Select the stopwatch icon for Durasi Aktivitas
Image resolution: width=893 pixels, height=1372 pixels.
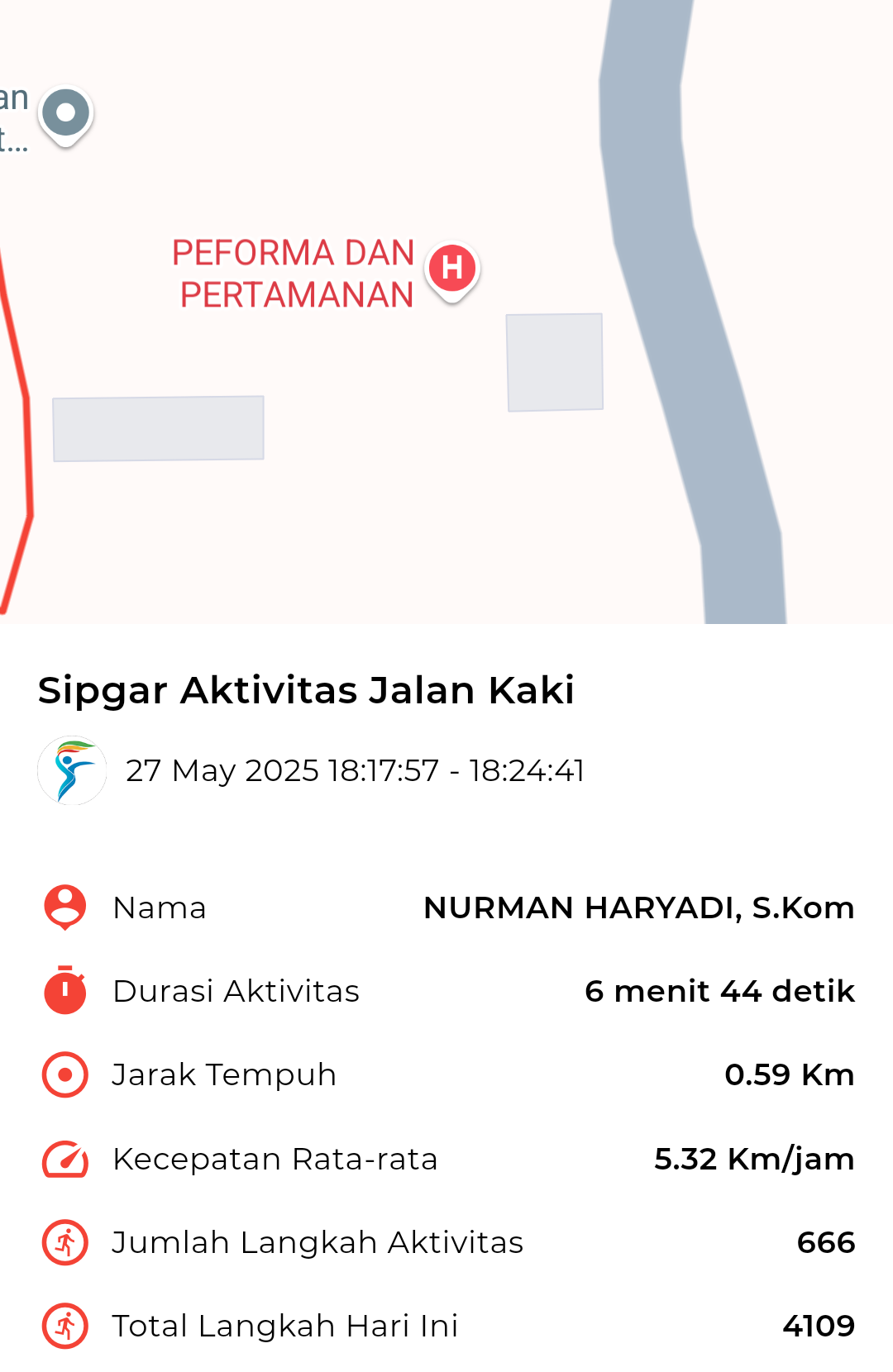64,991
